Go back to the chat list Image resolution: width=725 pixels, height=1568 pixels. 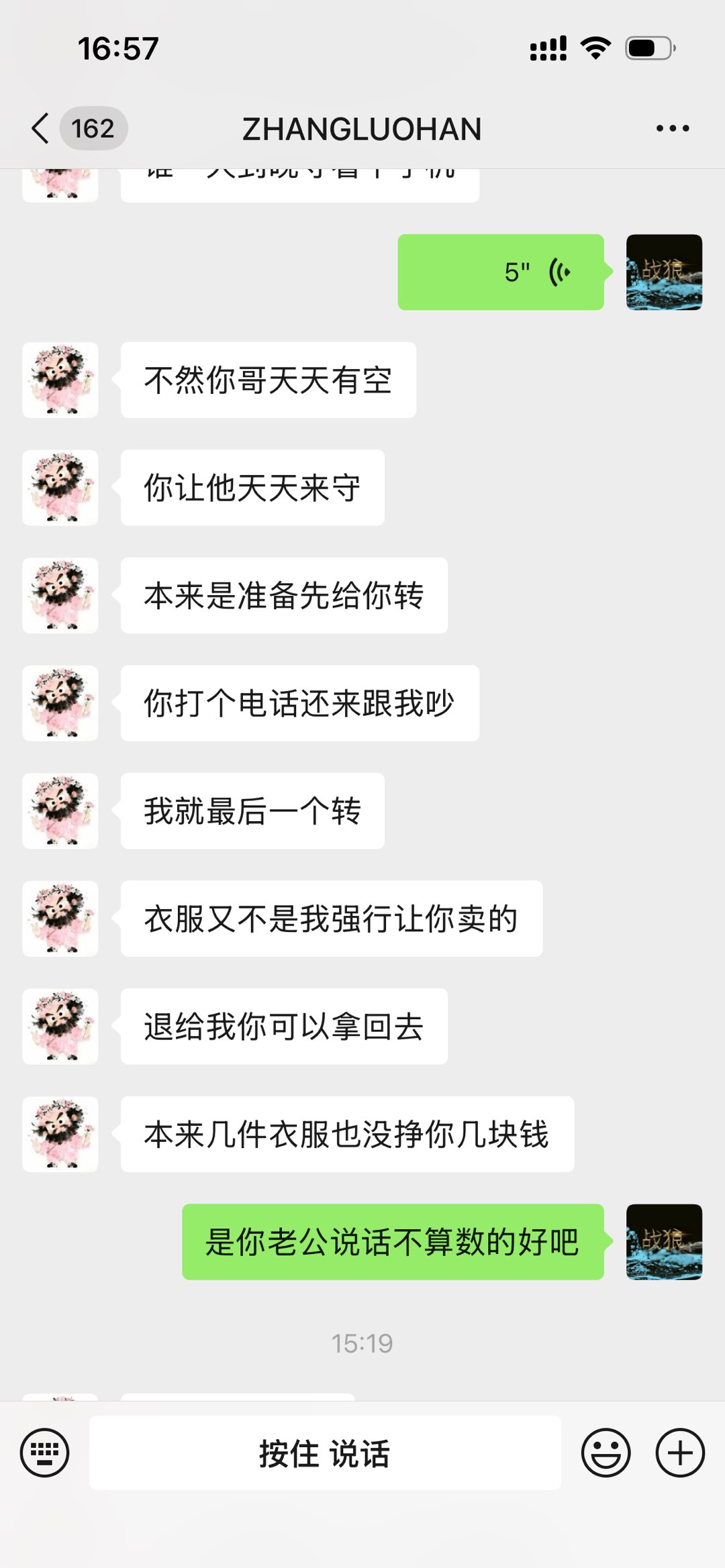pos(42,128)
